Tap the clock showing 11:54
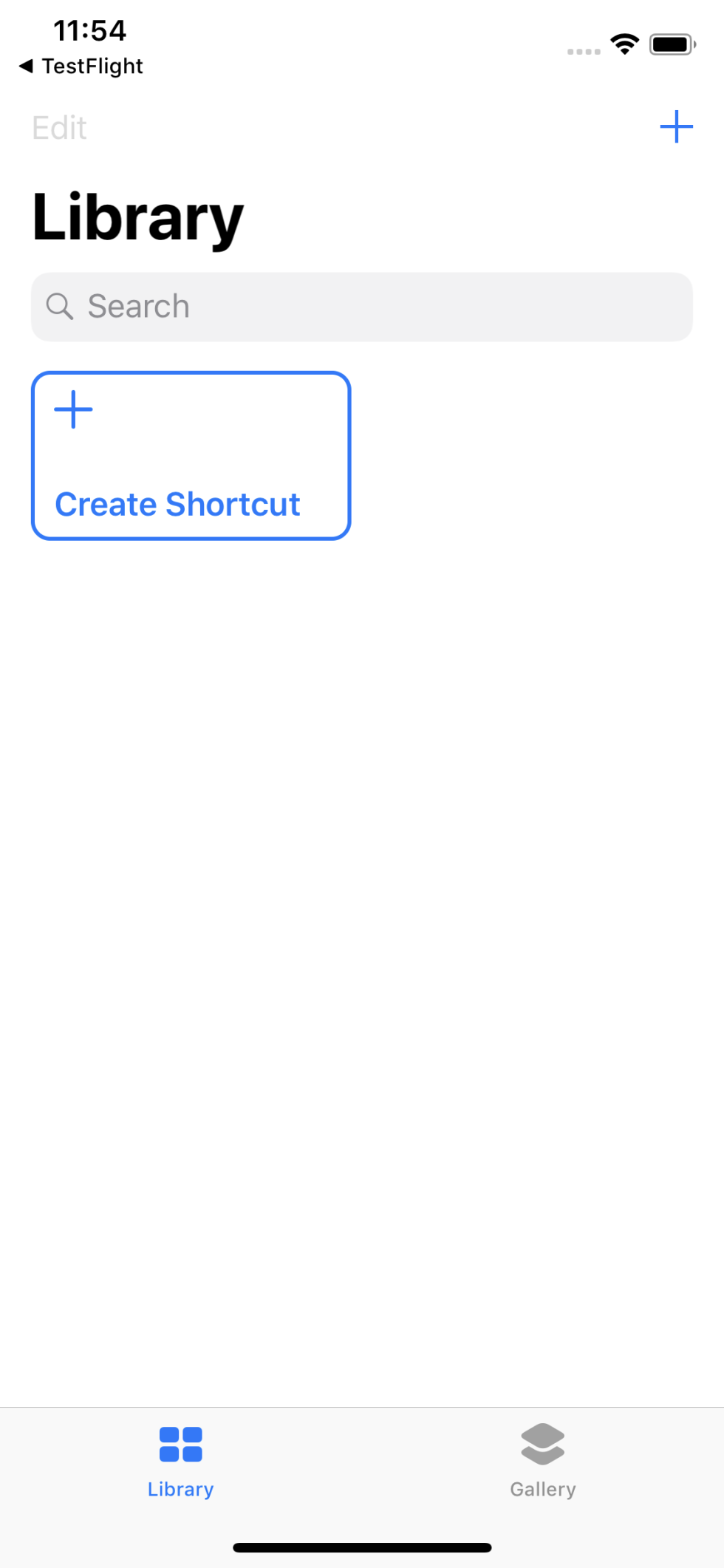The height and width of the screenshot is (1568, 724). click(x=90, y=31)
